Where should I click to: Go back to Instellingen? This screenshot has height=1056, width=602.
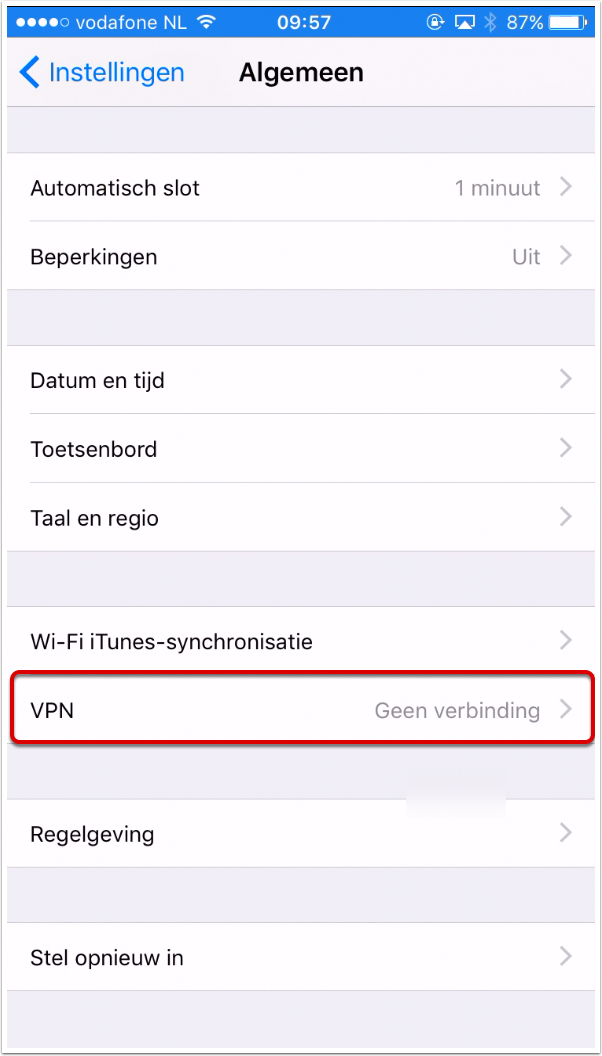[102, 72]
